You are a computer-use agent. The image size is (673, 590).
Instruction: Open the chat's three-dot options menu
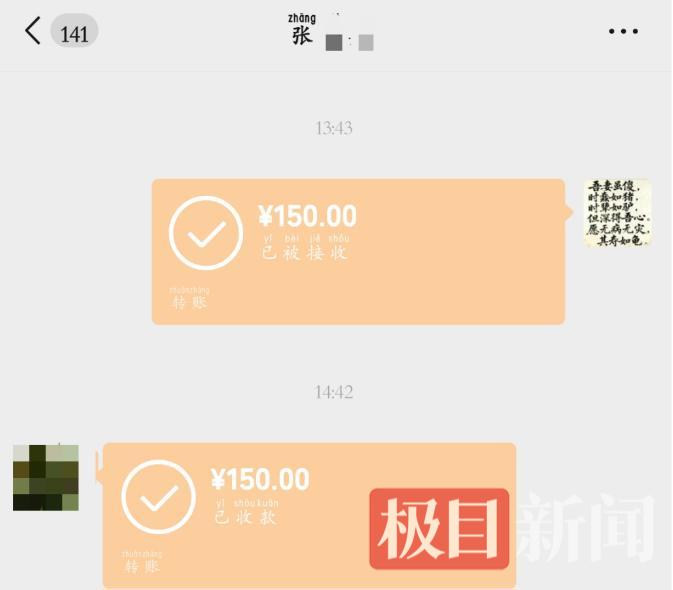[623, 32]
